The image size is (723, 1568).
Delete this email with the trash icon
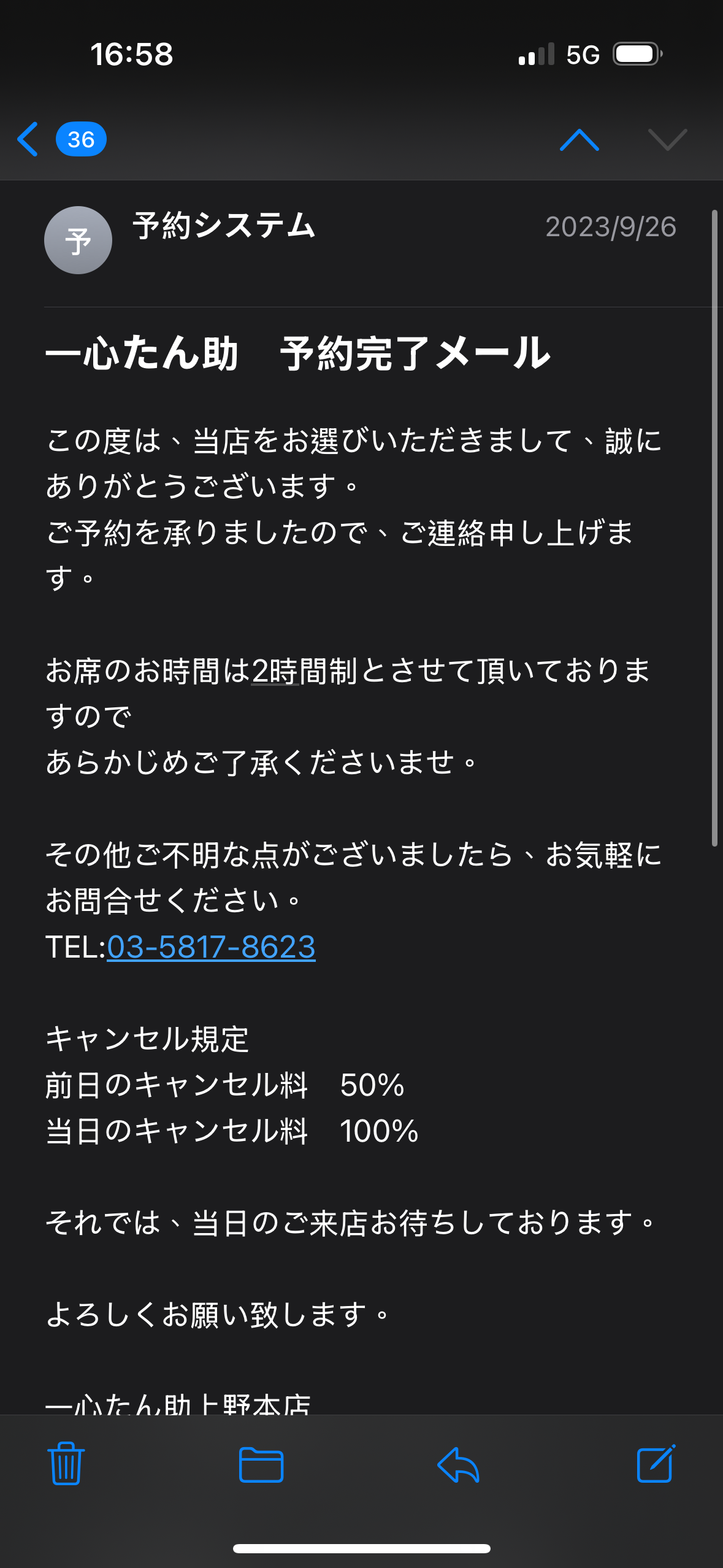pos(66,1464)
